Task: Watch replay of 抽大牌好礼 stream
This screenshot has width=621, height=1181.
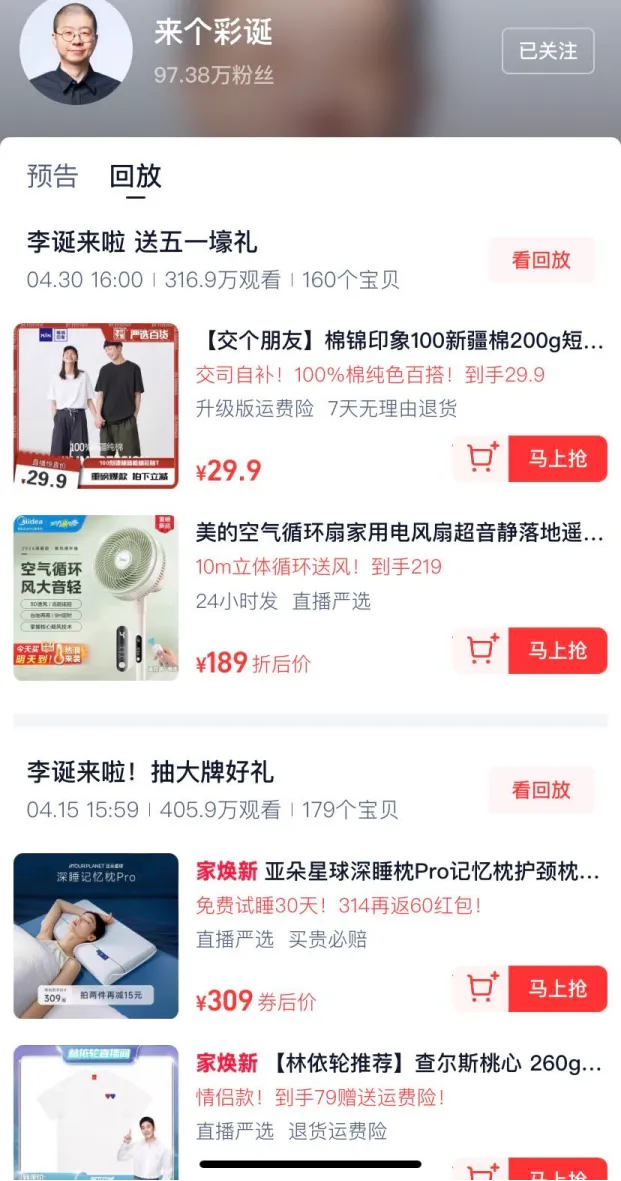Action: (x=541, y=790)
